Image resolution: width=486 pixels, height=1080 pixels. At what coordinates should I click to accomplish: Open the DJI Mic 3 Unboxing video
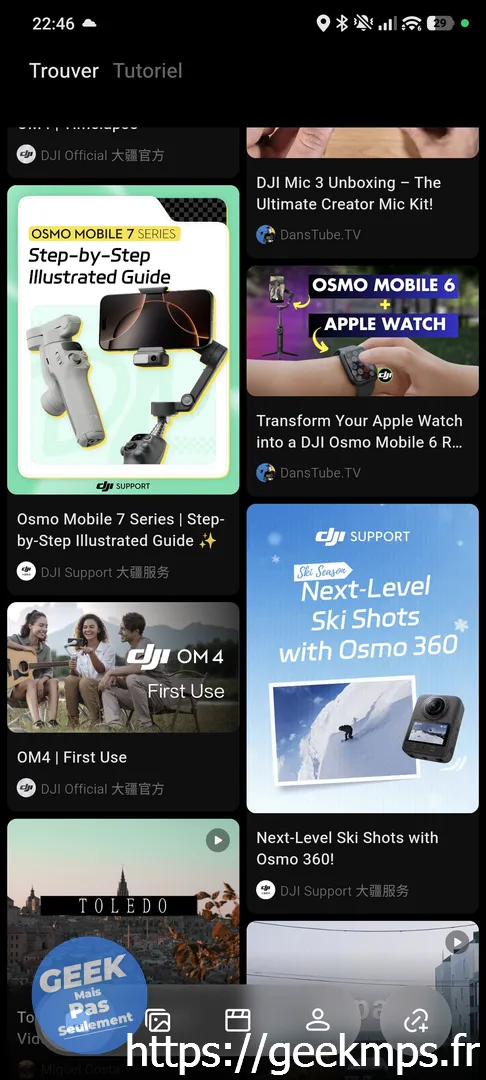pyautogui.click(x=362, y=193)
